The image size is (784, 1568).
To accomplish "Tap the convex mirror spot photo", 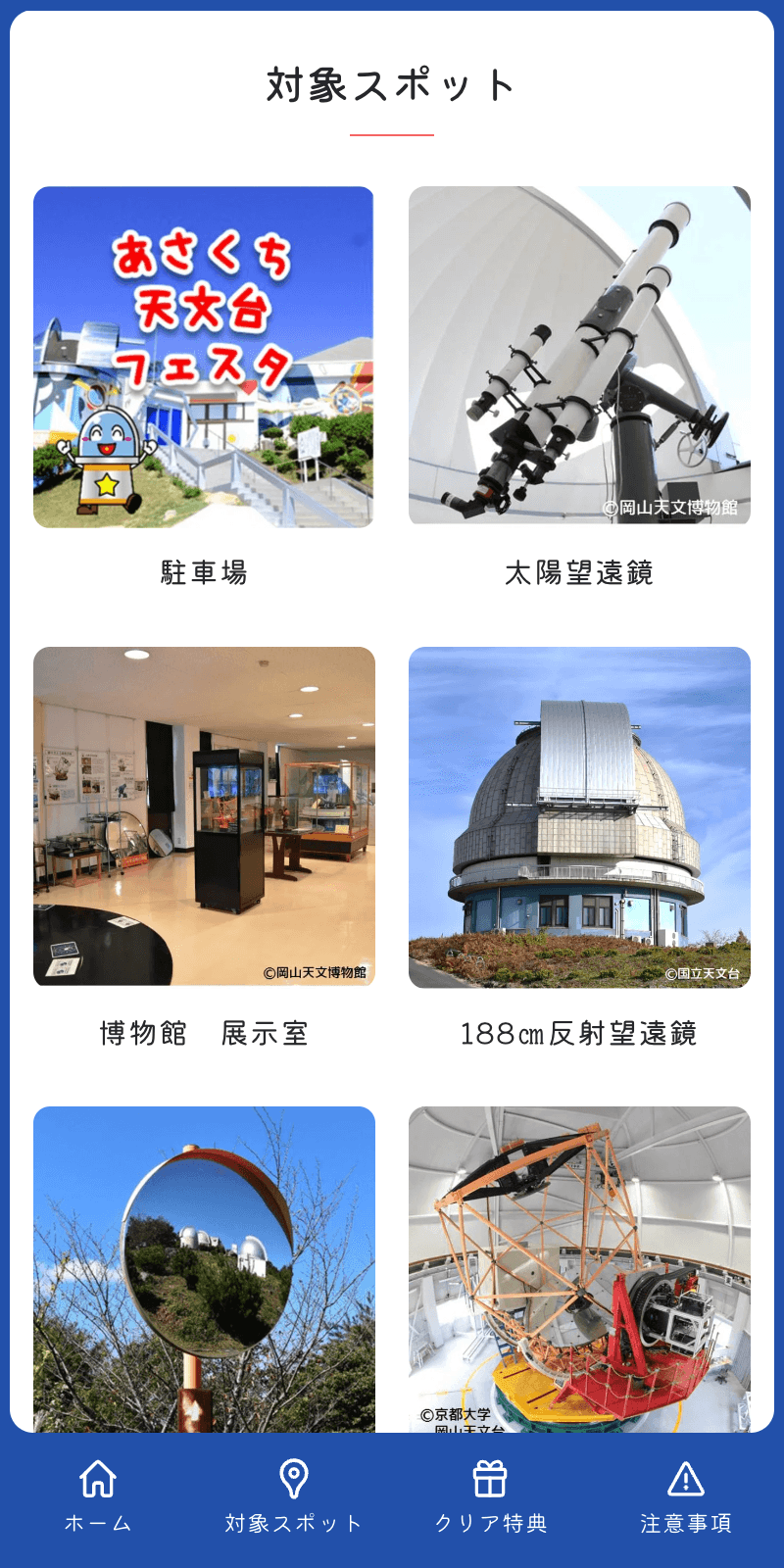I will [x=204, y=1274].
